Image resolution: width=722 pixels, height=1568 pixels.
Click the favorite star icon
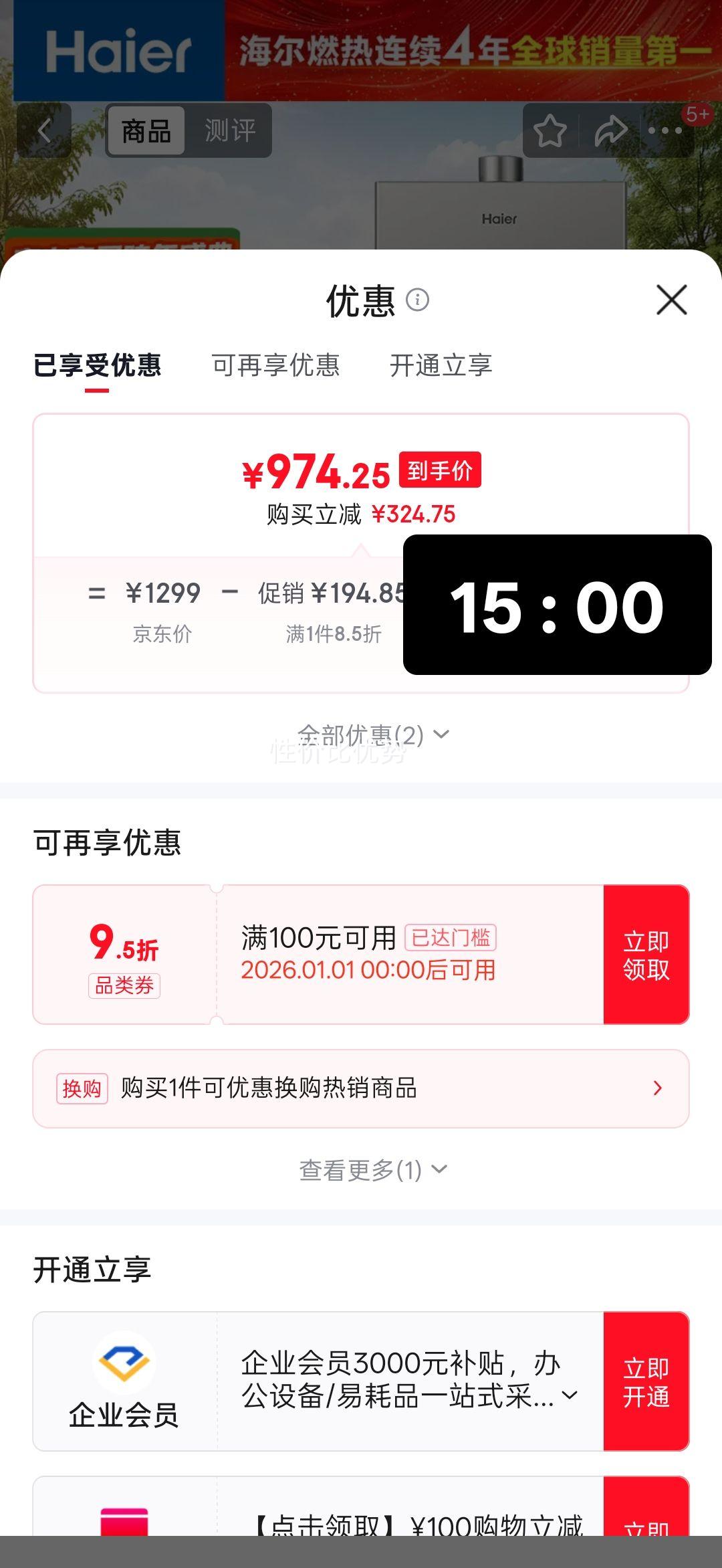pos(550,131)
